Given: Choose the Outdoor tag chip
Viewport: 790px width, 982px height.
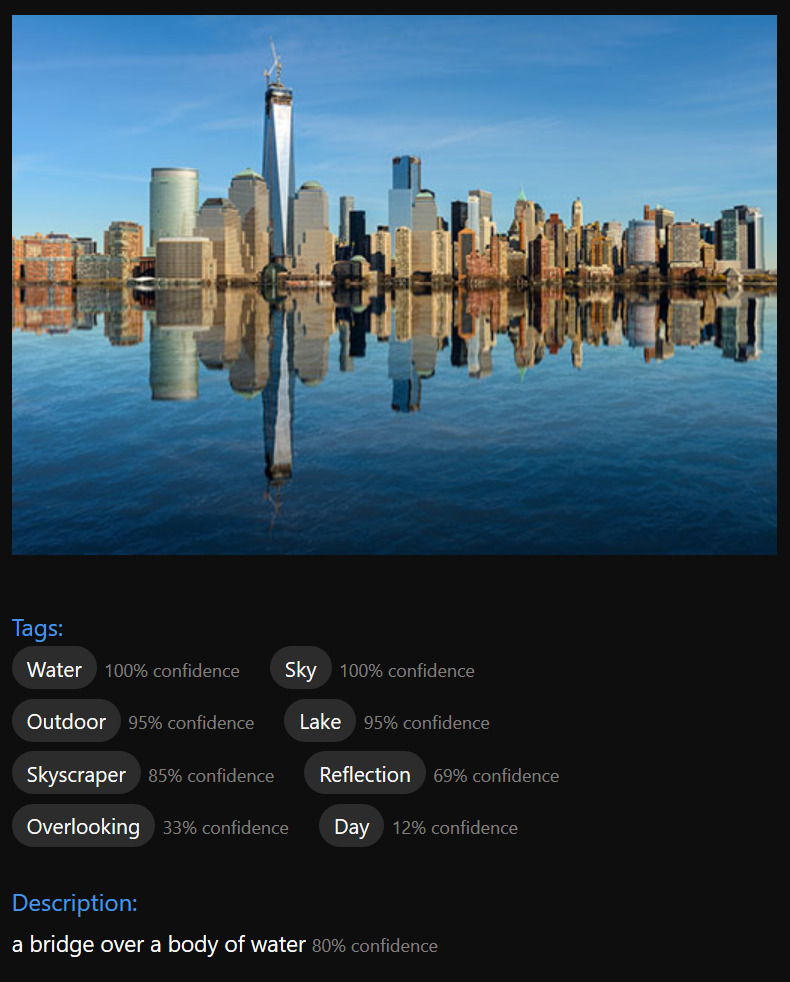Looking at the screenshot, I should (66, 721).
